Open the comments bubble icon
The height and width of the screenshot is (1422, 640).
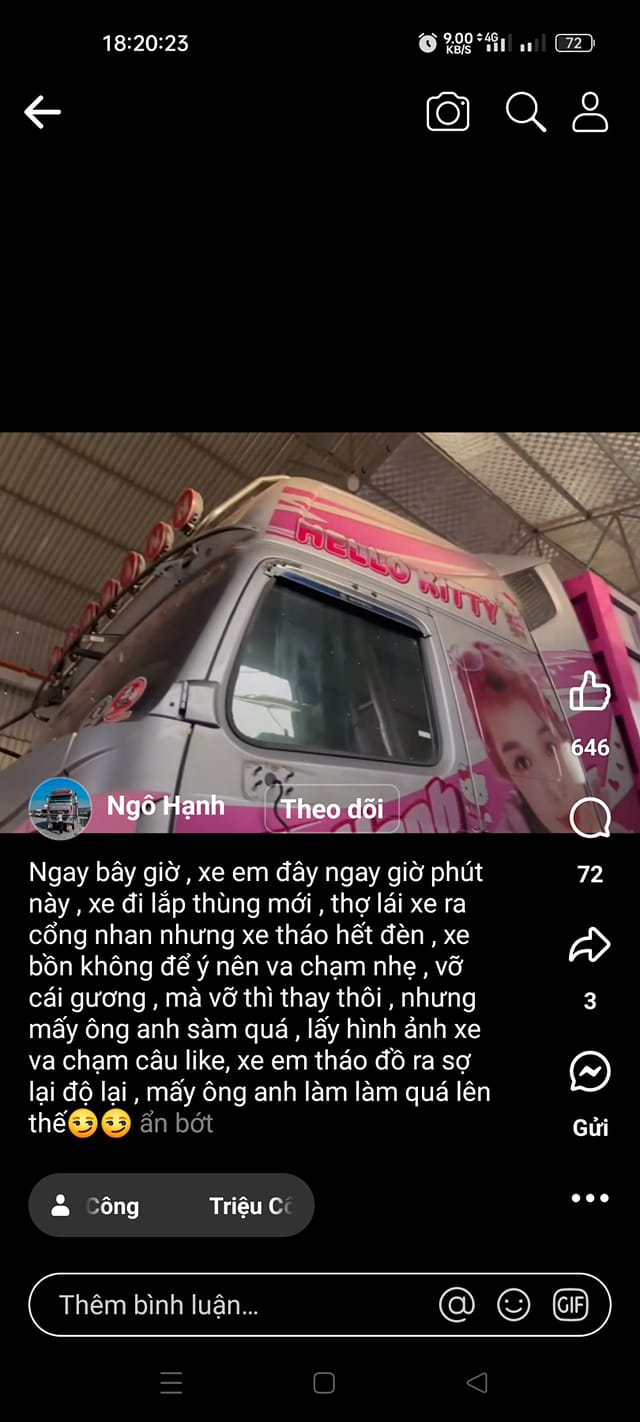[x=590, y=820]
